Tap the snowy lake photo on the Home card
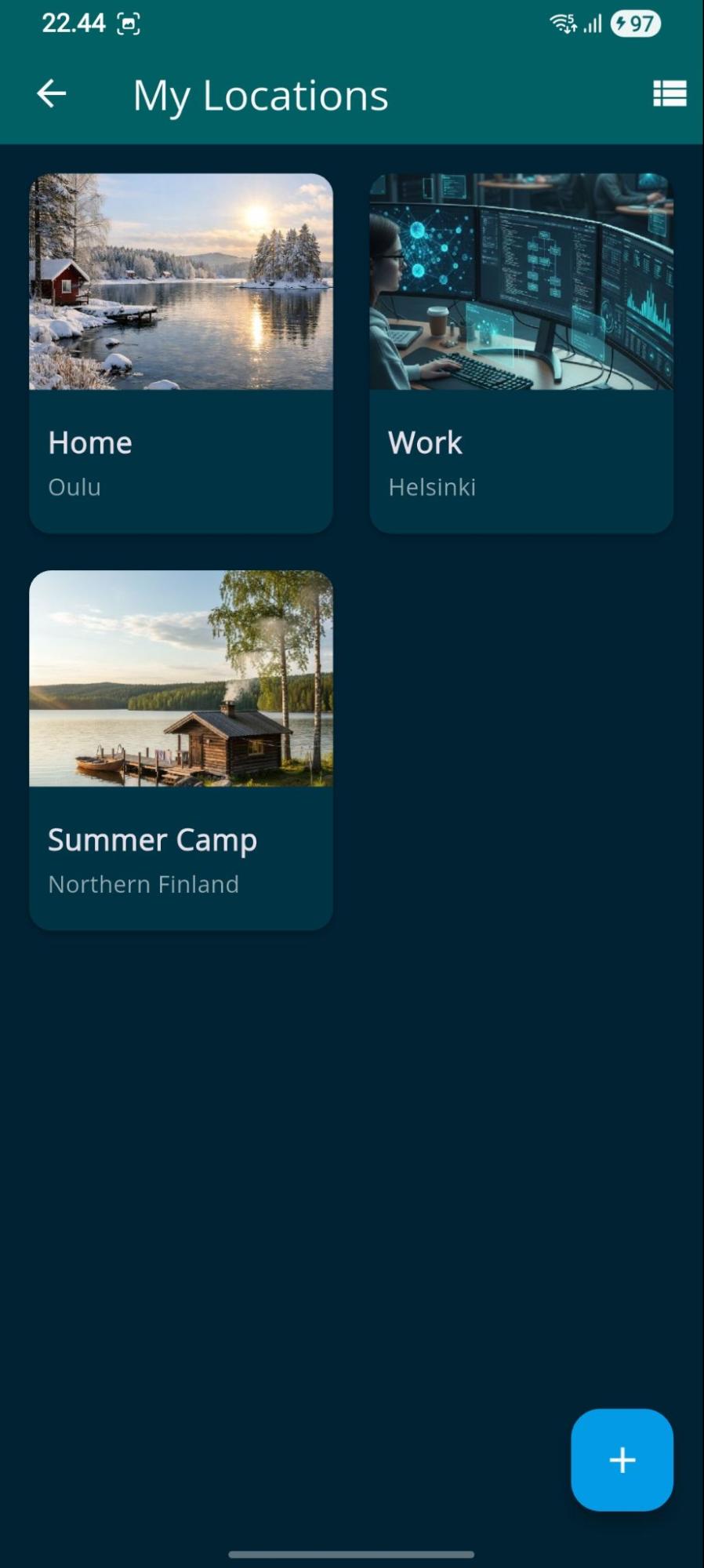The width and height of the screenshot is (704, 1568). click(180, 282)
